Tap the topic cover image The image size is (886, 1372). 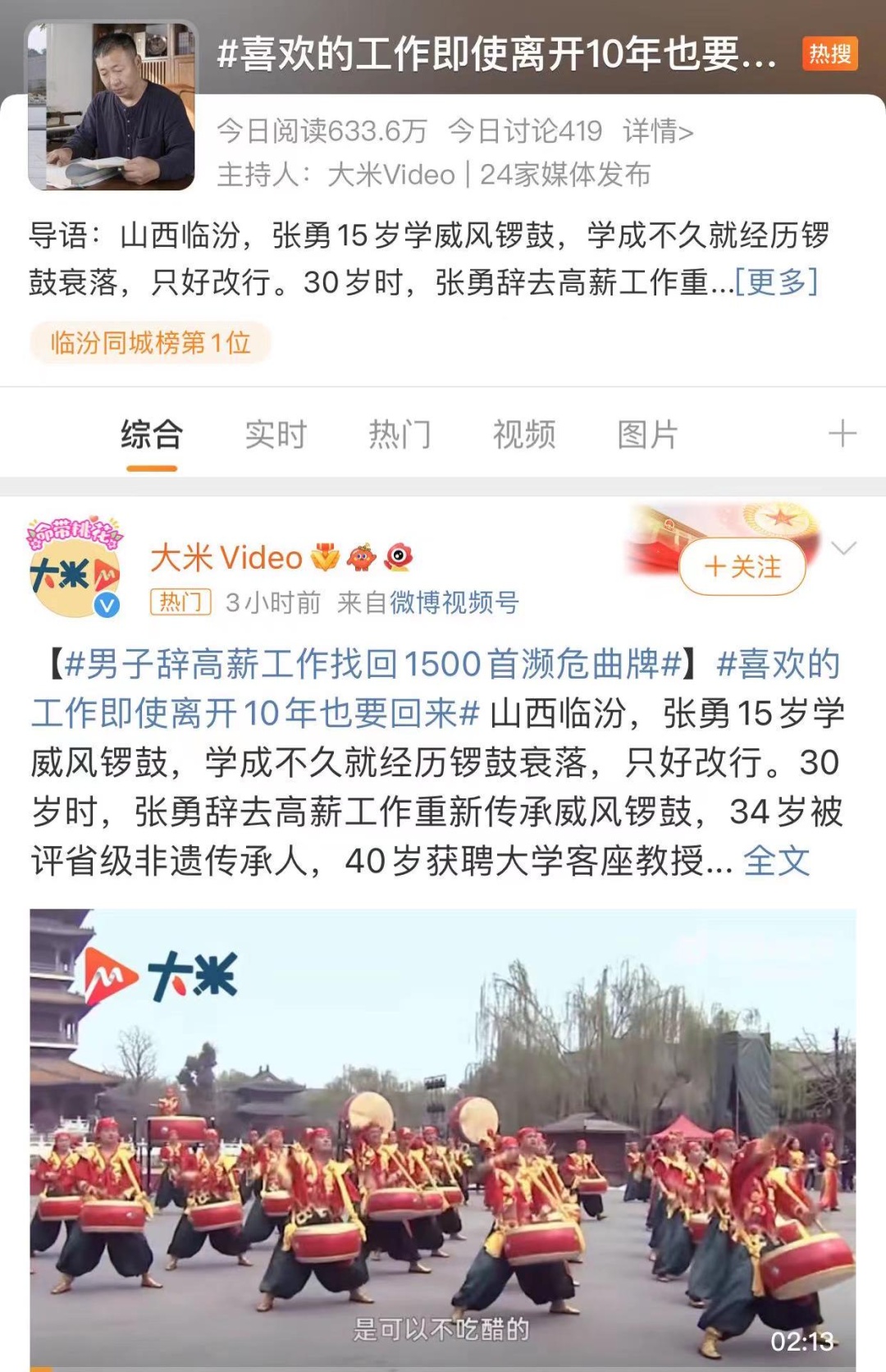[112, 106]
